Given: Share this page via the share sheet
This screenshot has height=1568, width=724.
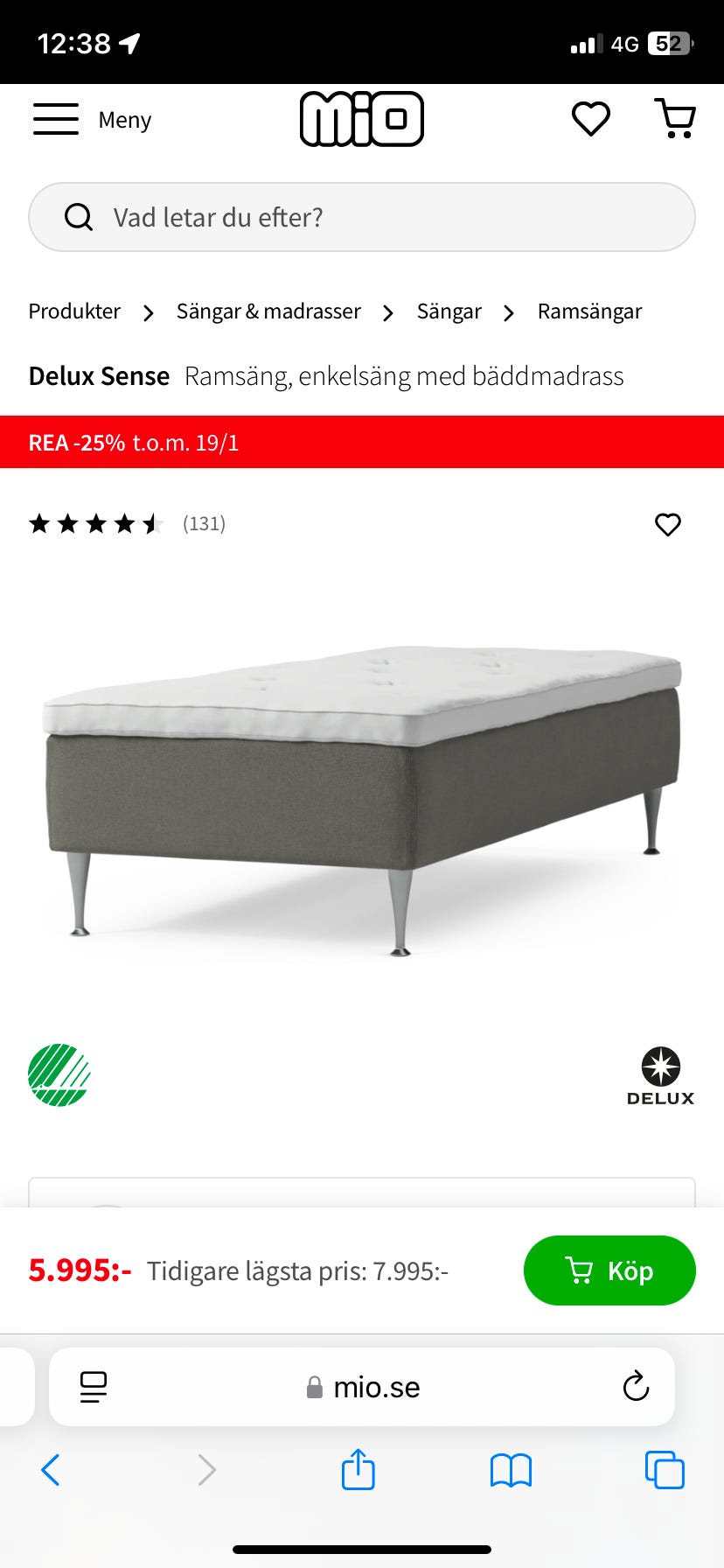Looking at the screenshot, I should (x=359, y=1470).
